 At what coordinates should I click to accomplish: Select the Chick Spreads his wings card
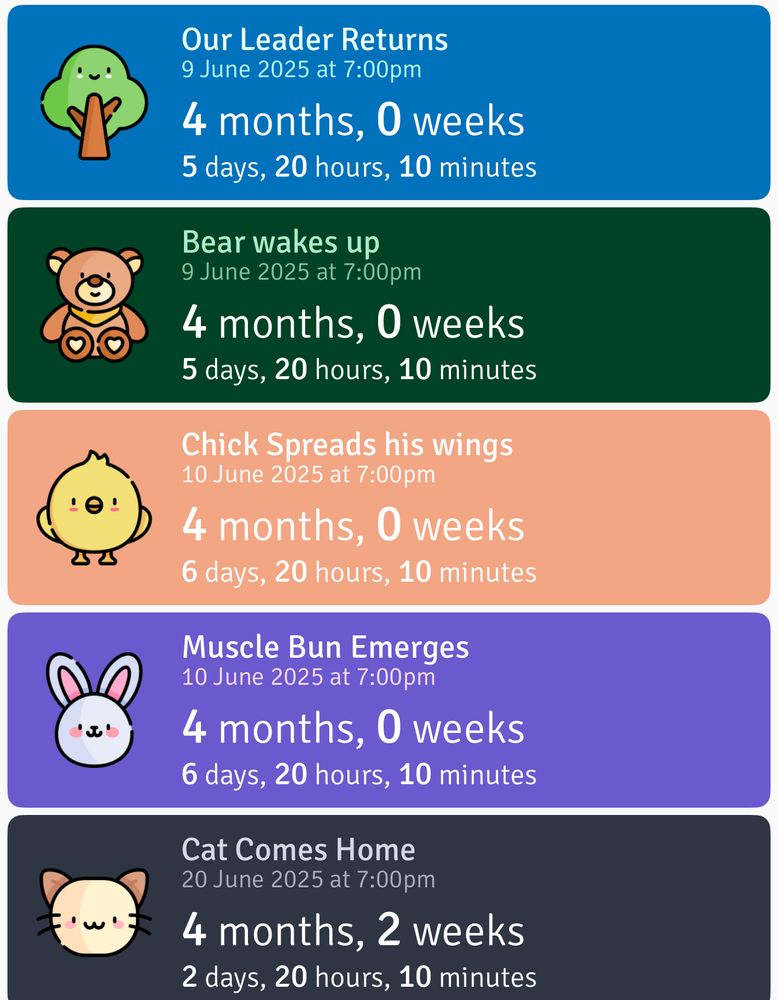tap(389, 508)
